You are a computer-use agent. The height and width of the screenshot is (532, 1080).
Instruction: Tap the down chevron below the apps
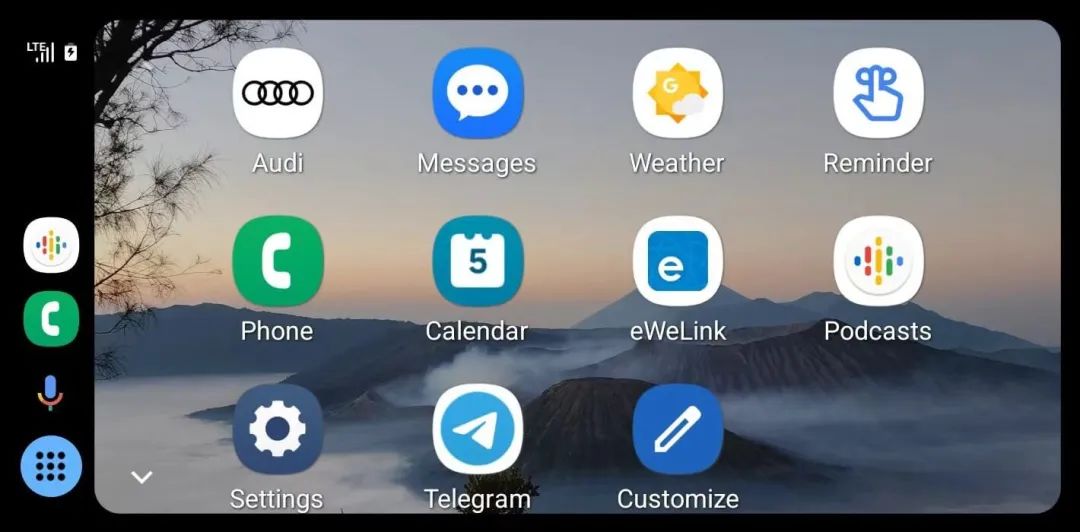(x=142, y=477)
